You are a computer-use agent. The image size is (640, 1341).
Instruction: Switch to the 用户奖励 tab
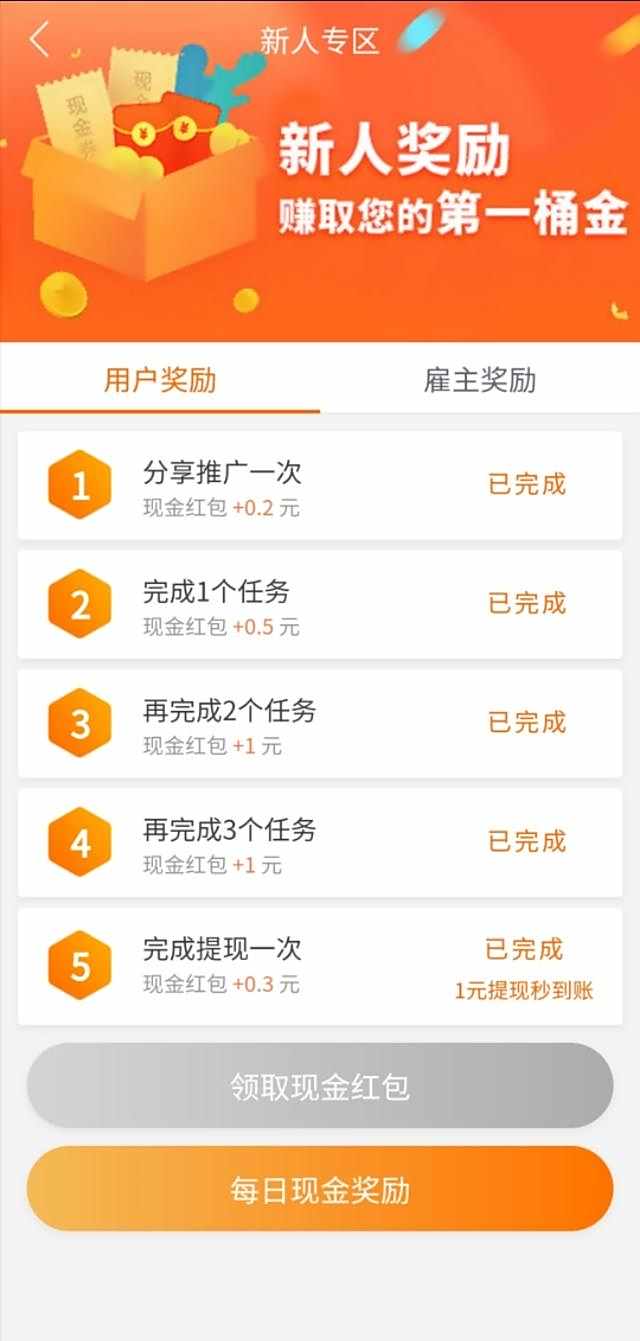pos(160,380)
